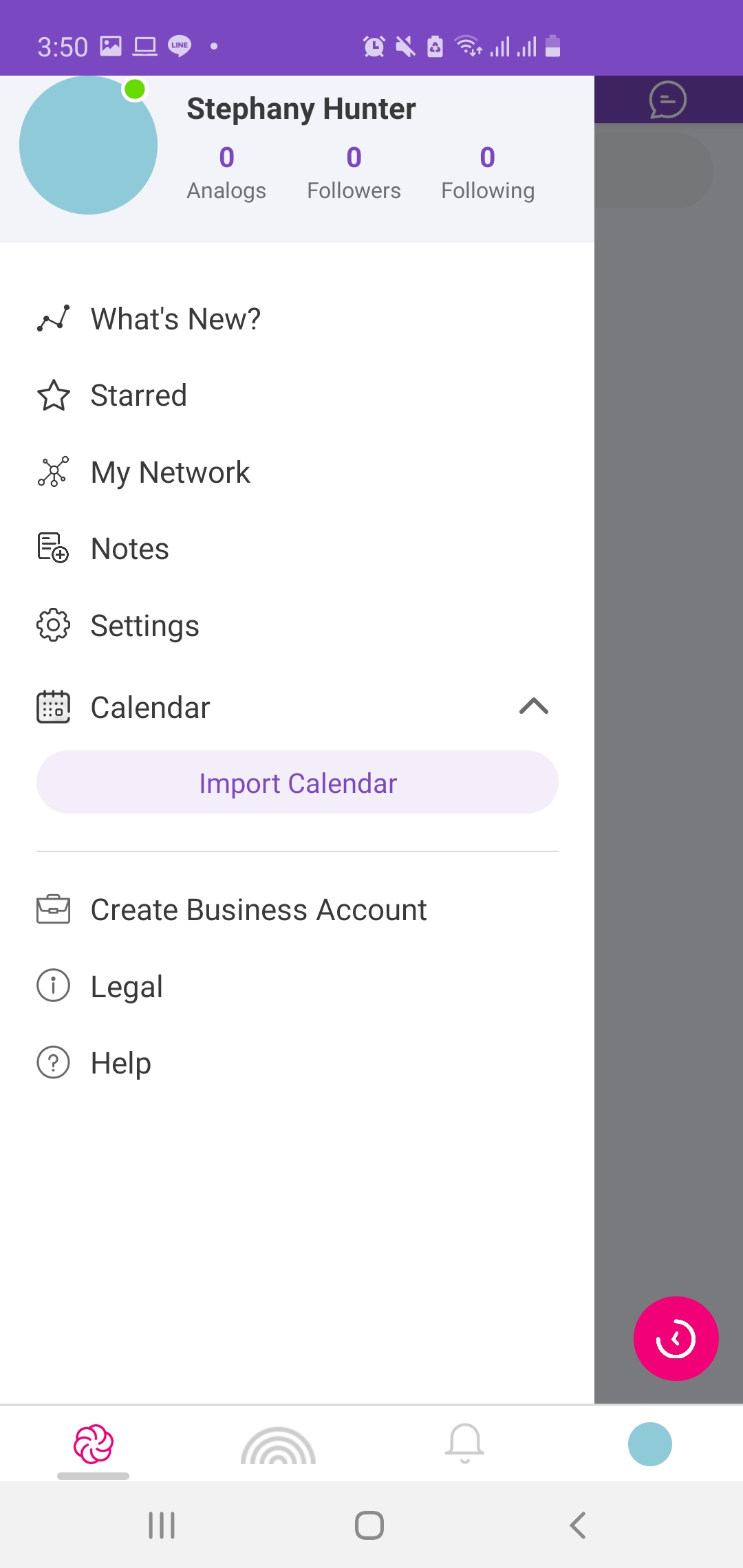The width and height of the screenshot is (743, 1568).
Task: Open the What's New? menu item
Action: 297,319
